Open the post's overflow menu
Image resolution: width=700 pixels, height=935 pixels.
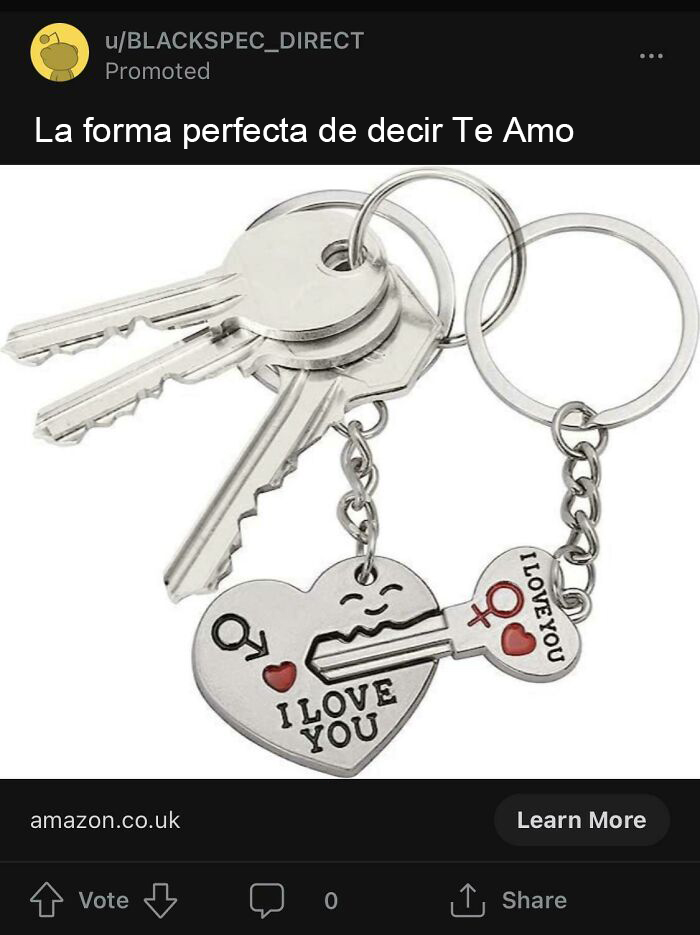[x=651, y=56]
